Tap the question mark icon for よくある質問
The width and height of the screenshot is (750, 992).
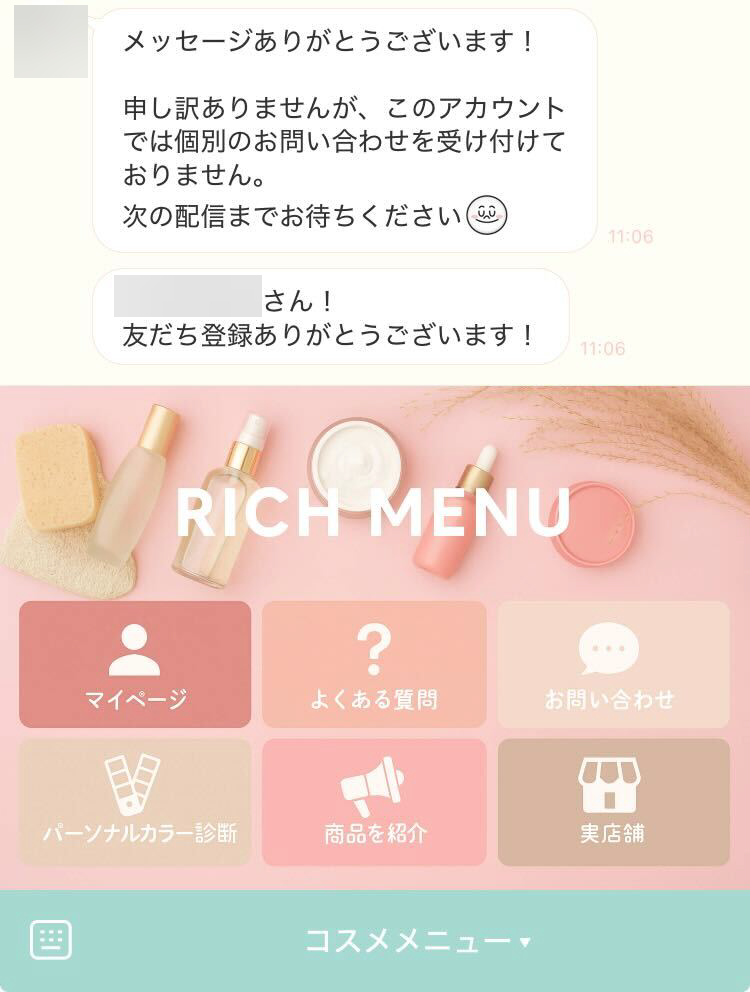coord(373,650)
